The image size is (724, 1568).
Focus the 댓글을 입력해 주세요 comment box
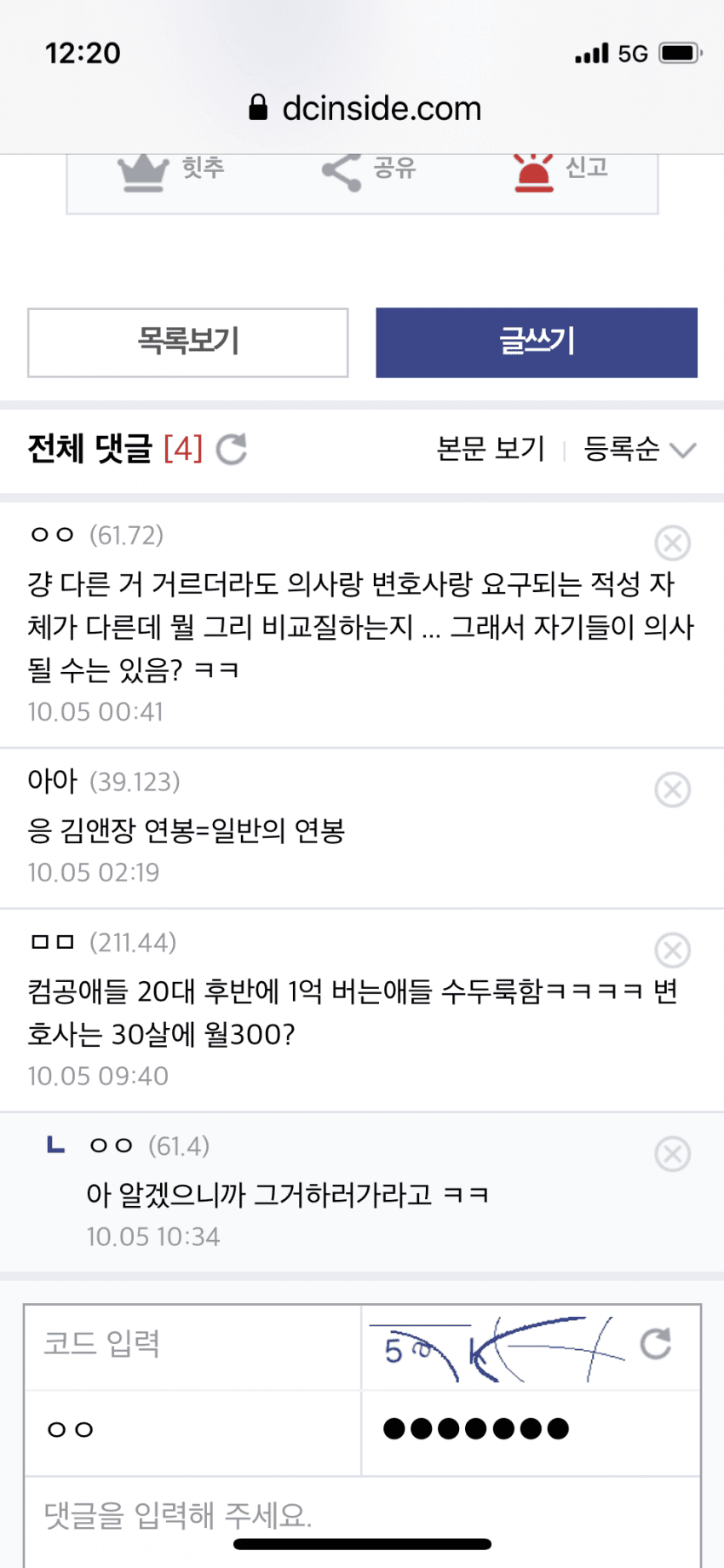click(x=361, y=1514)
